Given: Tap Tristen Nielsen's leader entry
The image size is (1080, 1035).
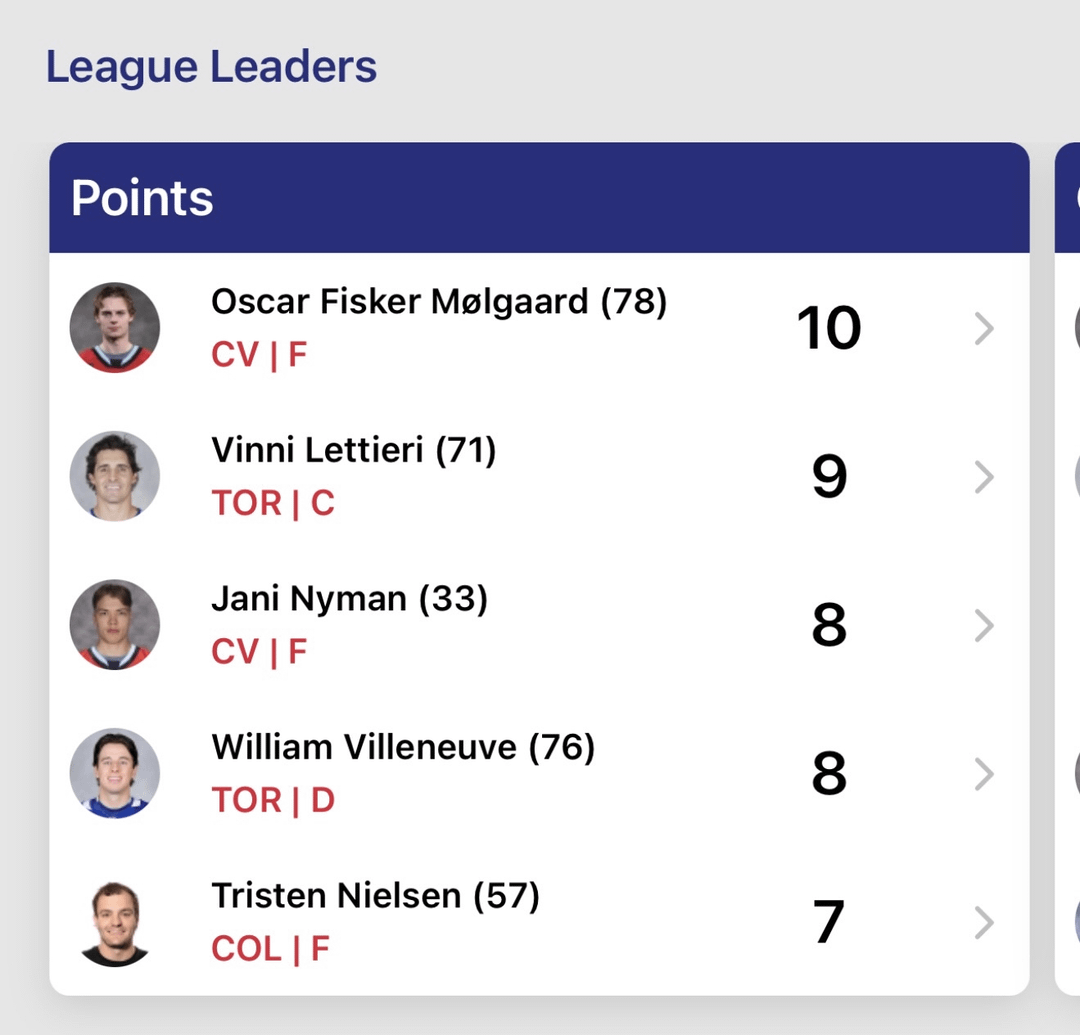Looking at the screenshot, I should click(x=539, y=922).
